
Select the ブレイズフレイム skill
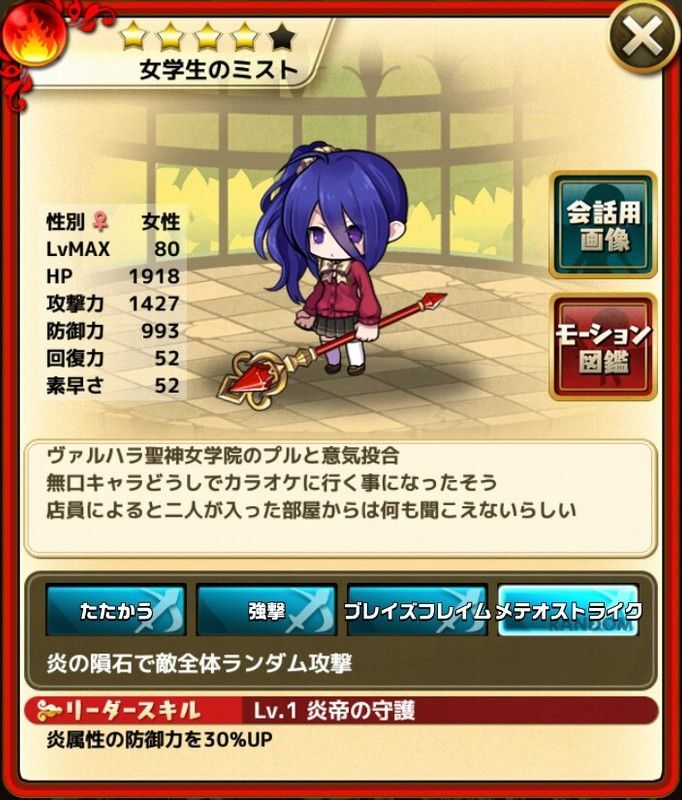click(417, 611)
